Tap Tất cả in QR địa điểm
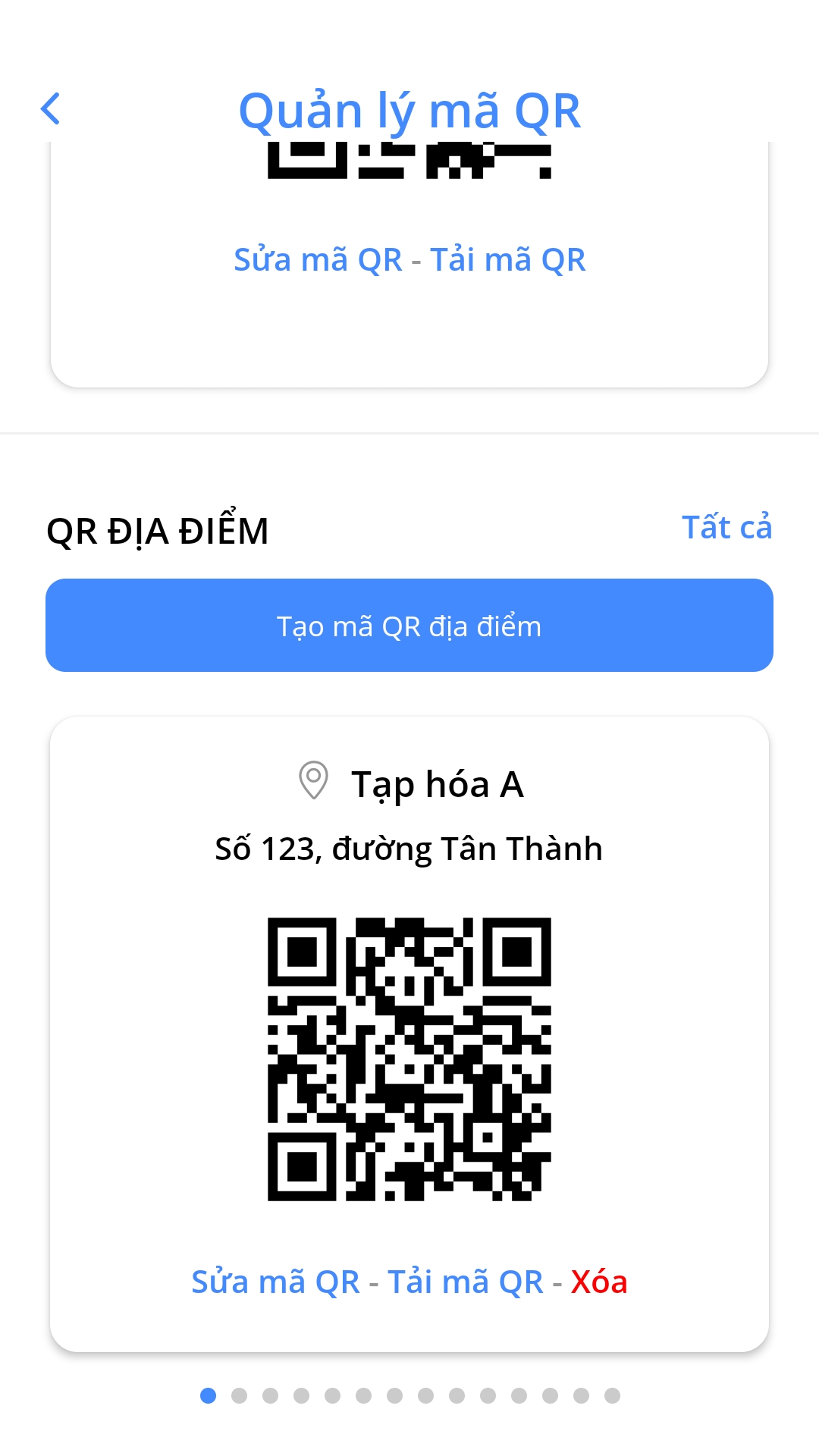819x1456 pixels. click(x=726, y=527)
